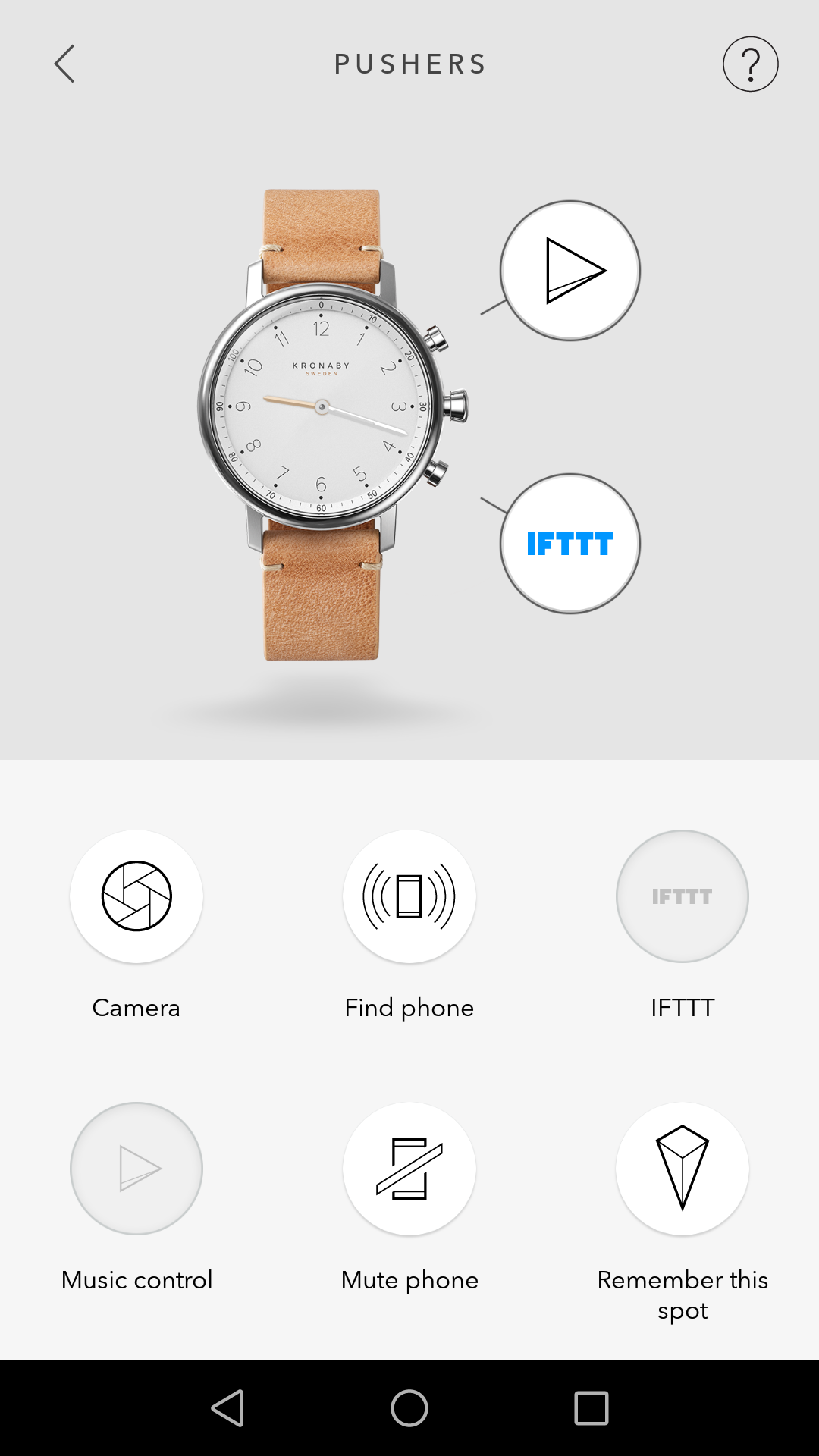The width and height of the screenshot is (819, 1456).
Task: Assign Remember this spot function
Action: point(682,1169)
